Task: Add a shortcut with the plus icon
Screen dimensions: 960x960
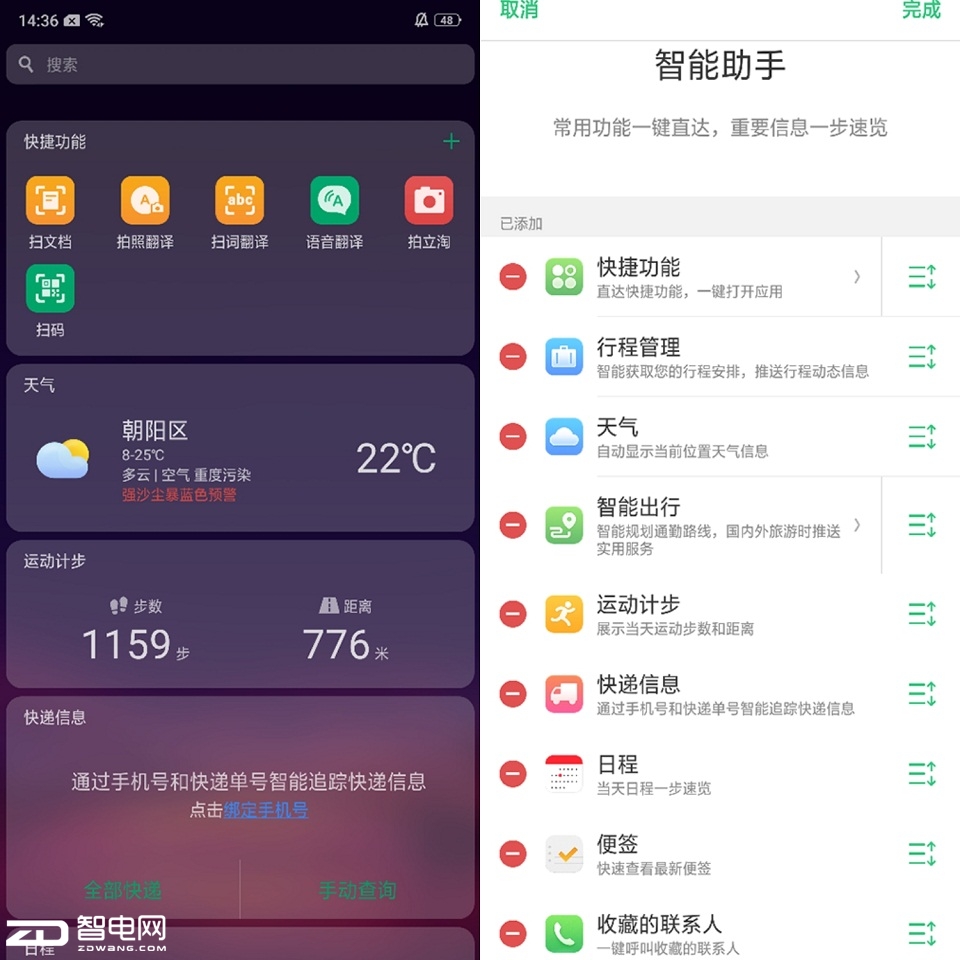Action: tap(451, 142)
